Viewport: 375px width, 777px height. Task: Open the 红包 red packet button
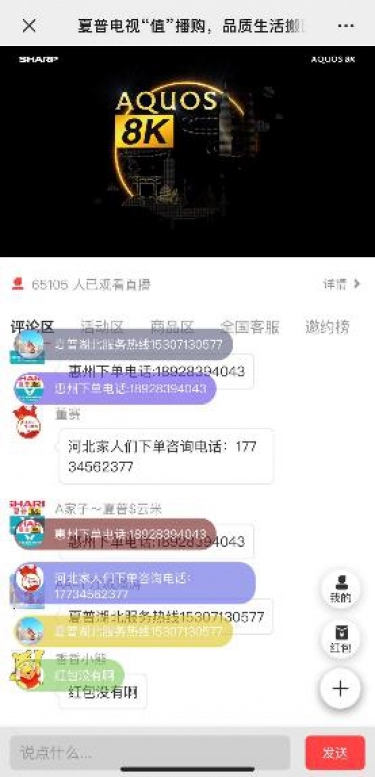pos(340,639)
